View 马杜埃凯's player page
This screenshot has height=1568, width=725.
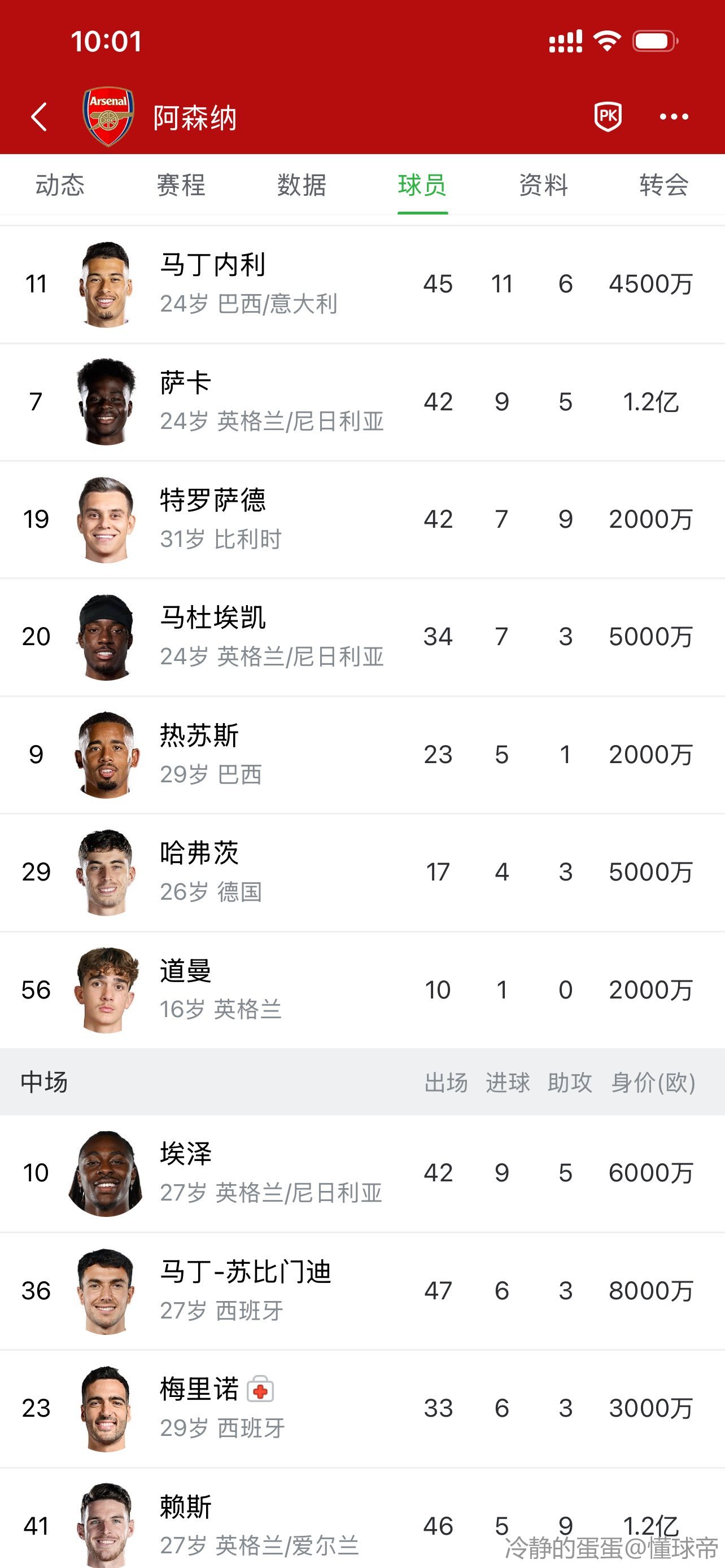[x=362, y=637]
